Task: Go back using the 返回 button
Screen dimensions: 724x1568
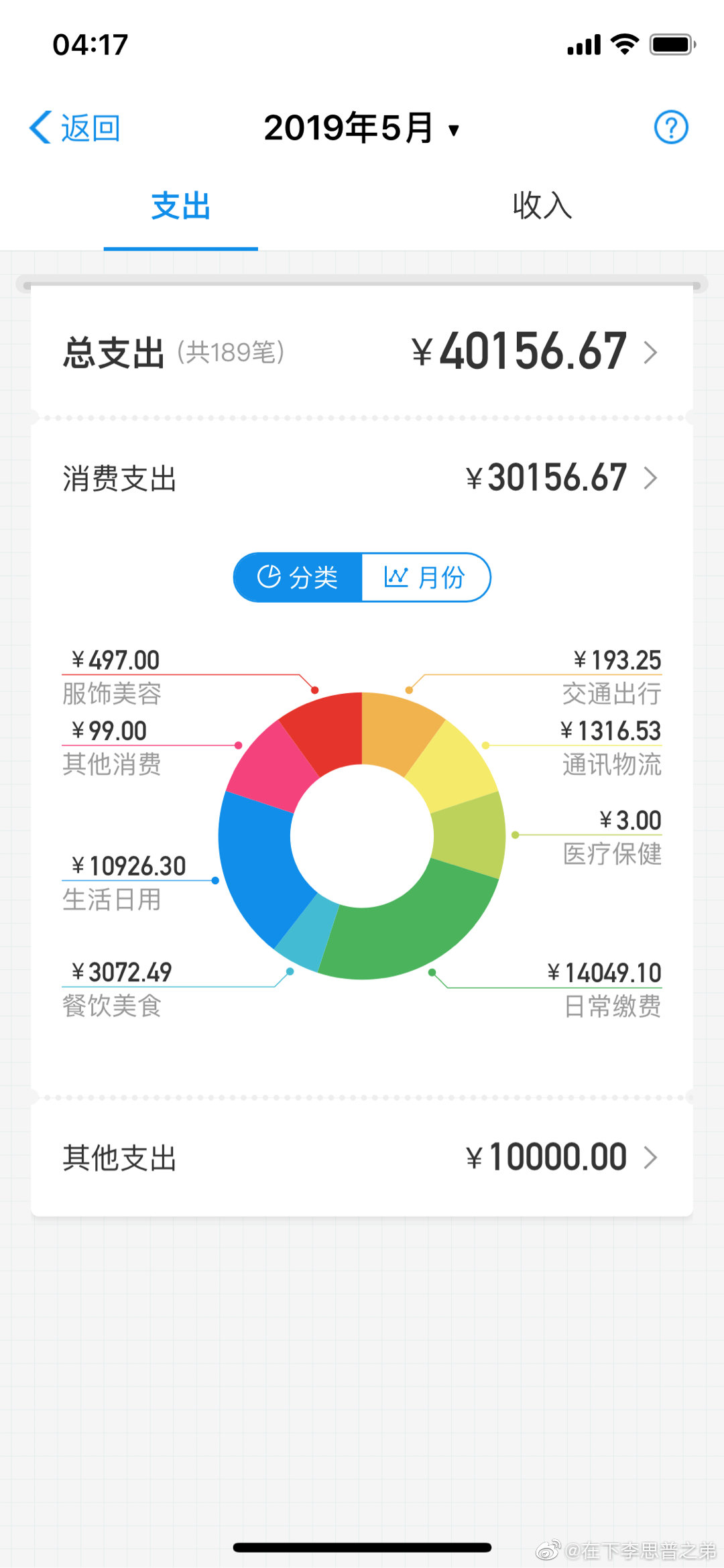Action: point(74,127)
